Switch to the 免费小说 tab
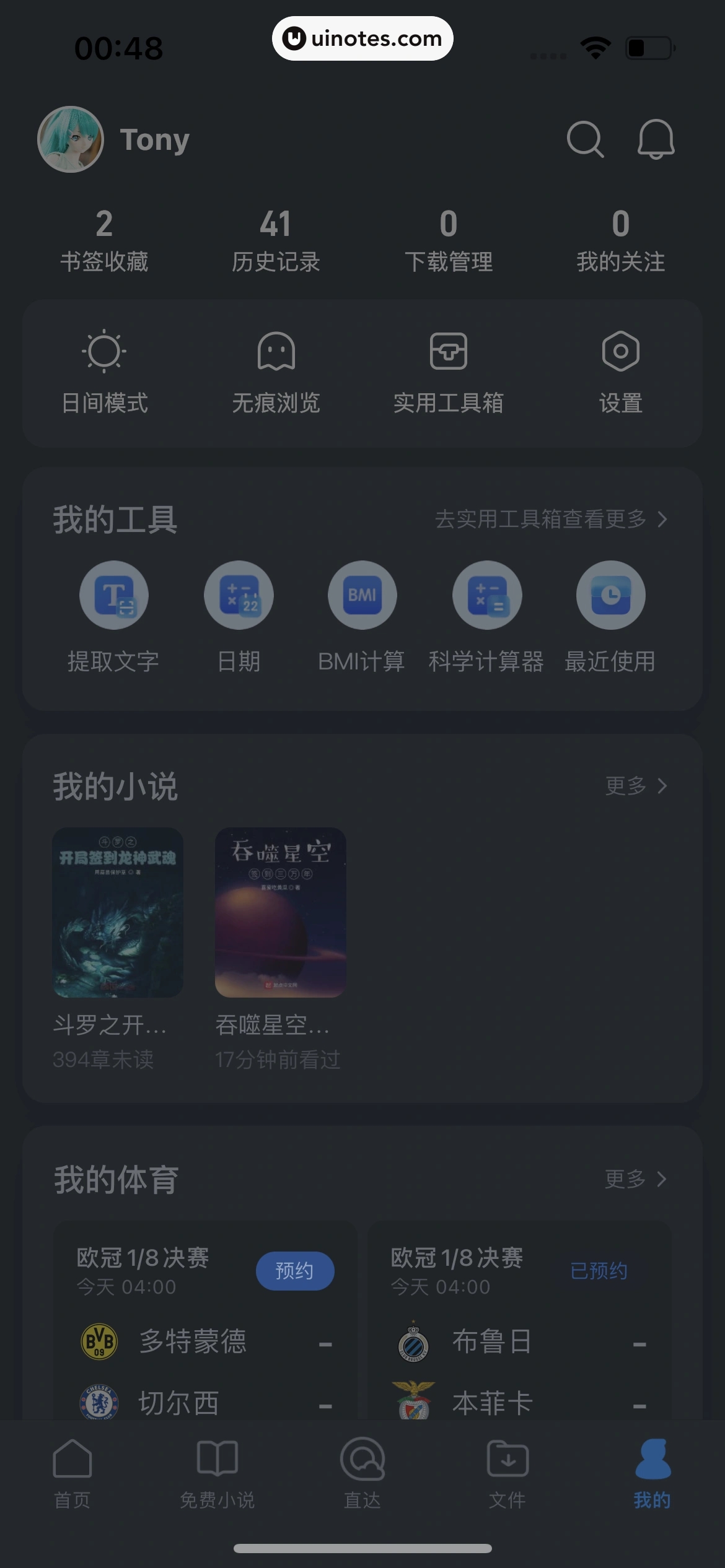 click(x=217, y=1473)
